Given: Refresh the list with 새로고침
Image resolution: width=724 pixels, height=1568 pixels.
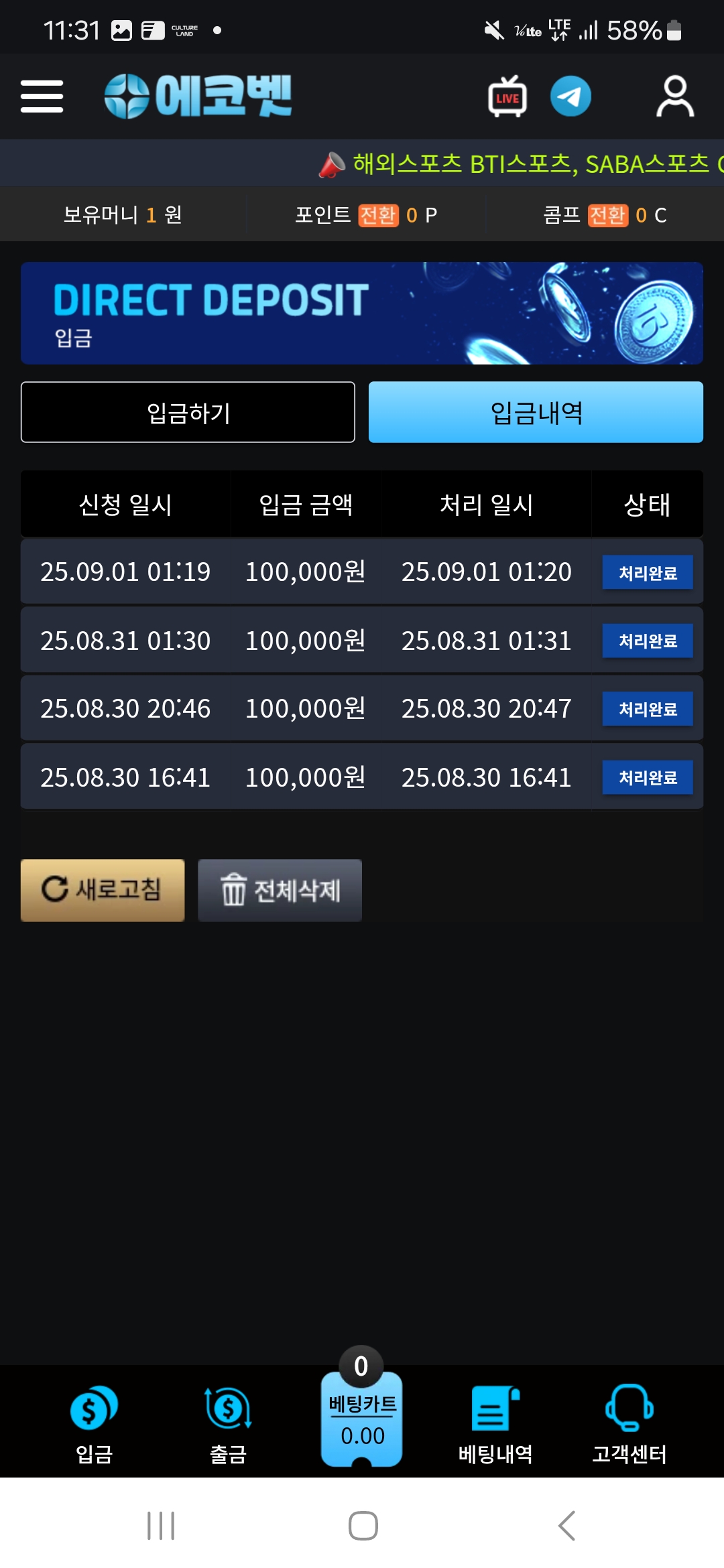Looking at the screenshot, I should pos(103,890).
